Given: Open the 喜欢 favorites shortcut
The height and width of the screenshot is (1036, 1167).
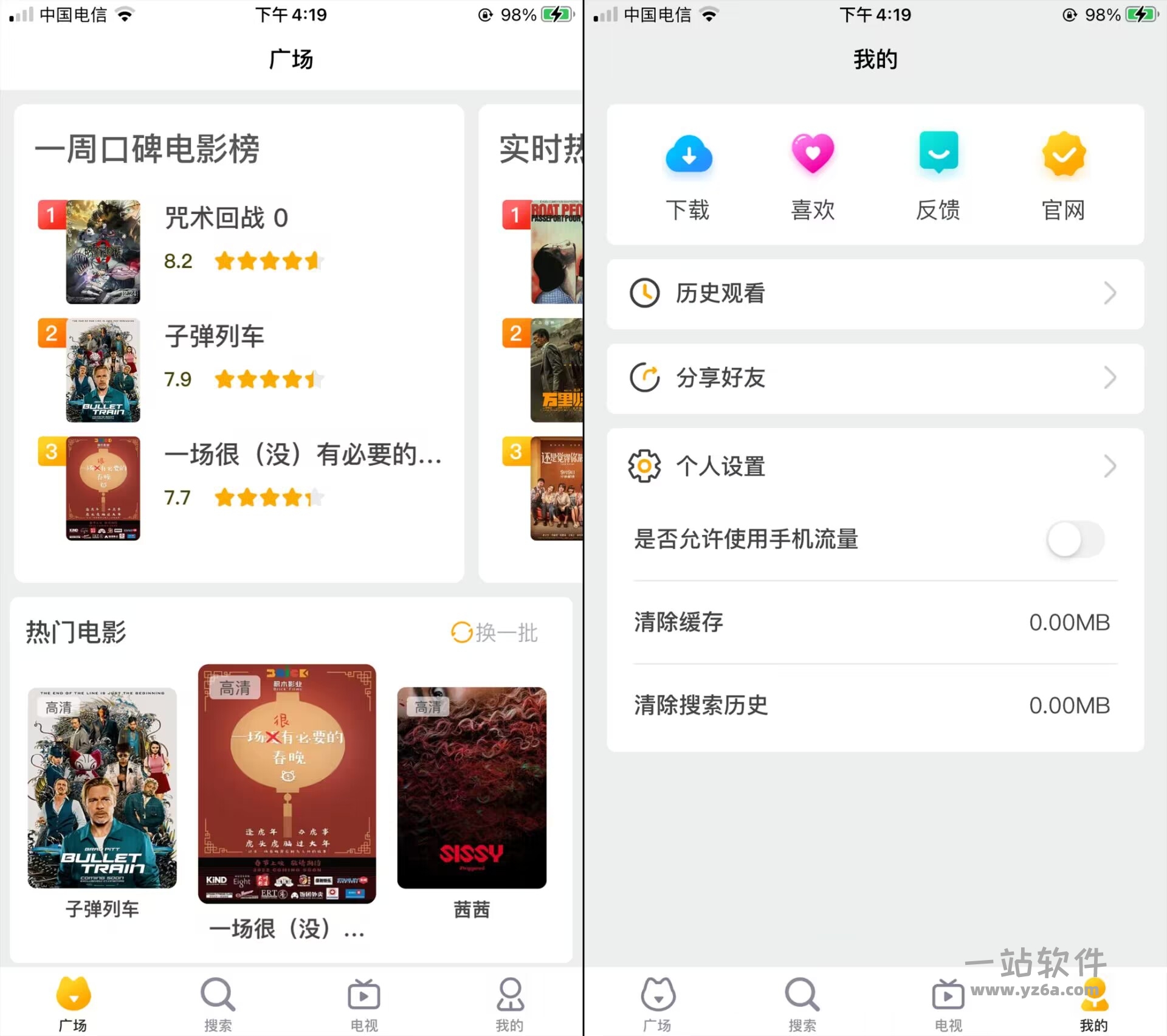Looking at the screenshot, I should coord(813,175).
